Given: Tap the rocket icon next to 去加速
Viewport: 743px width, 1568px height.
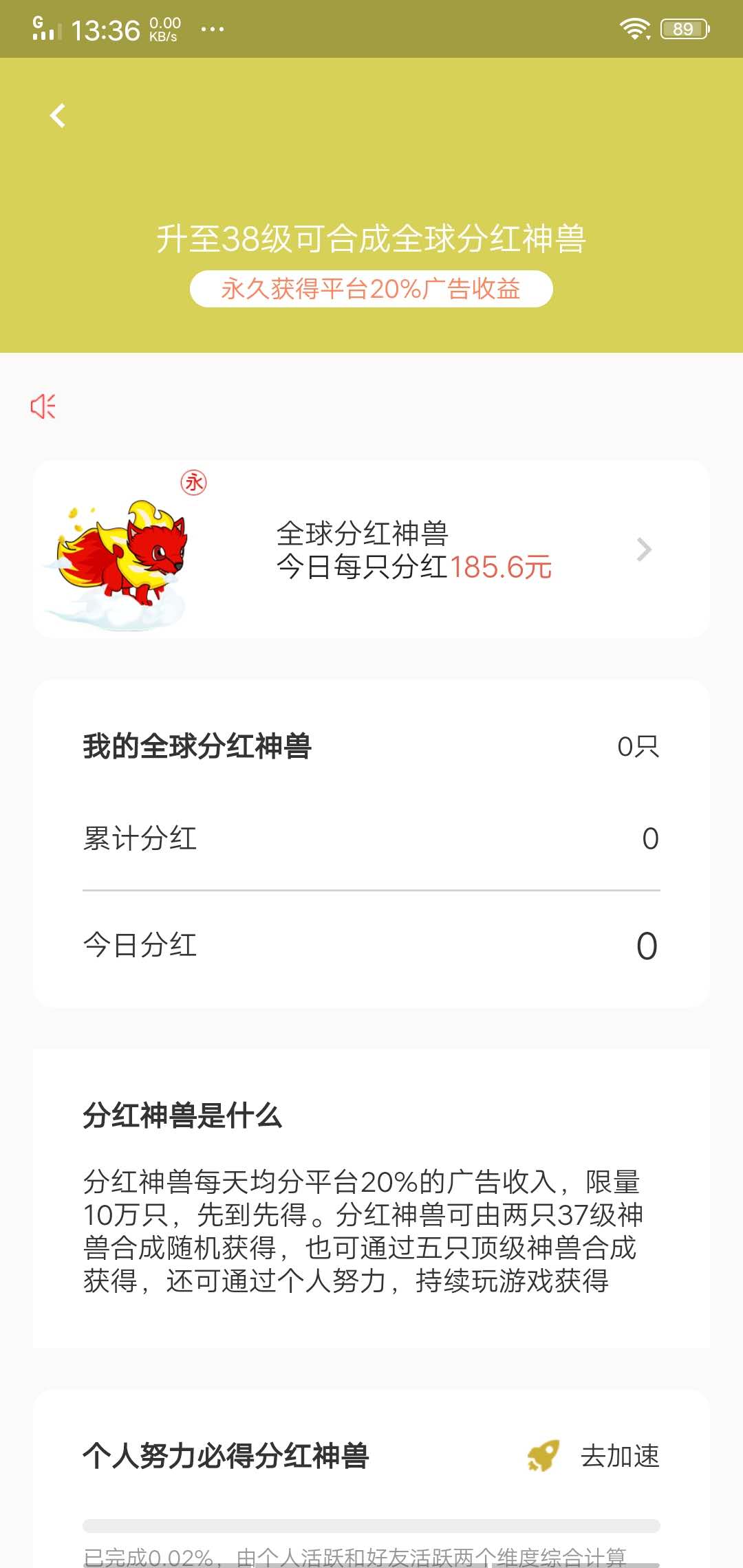Looking at the screenshot, I should click(543, 1455).
